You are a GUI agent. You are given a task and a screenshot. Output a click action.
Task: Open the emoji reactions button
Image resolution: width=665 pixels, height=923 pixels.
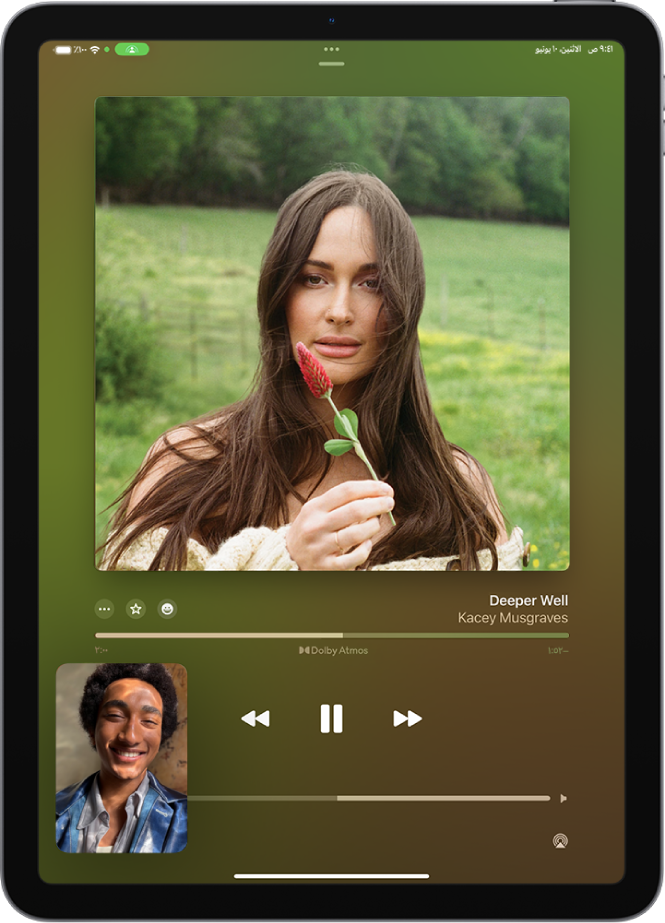(167, 608)
